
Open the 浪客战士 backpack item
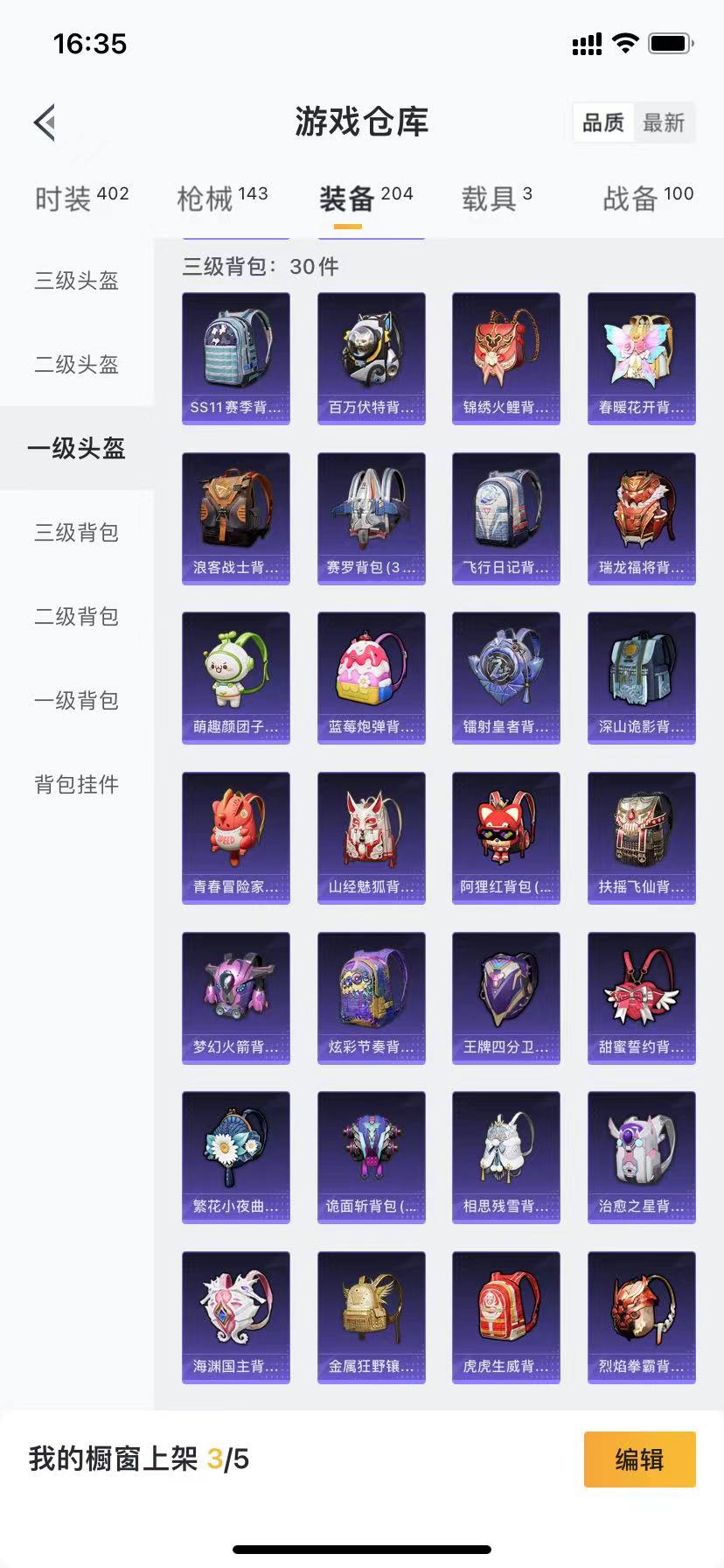click(235, 518)
